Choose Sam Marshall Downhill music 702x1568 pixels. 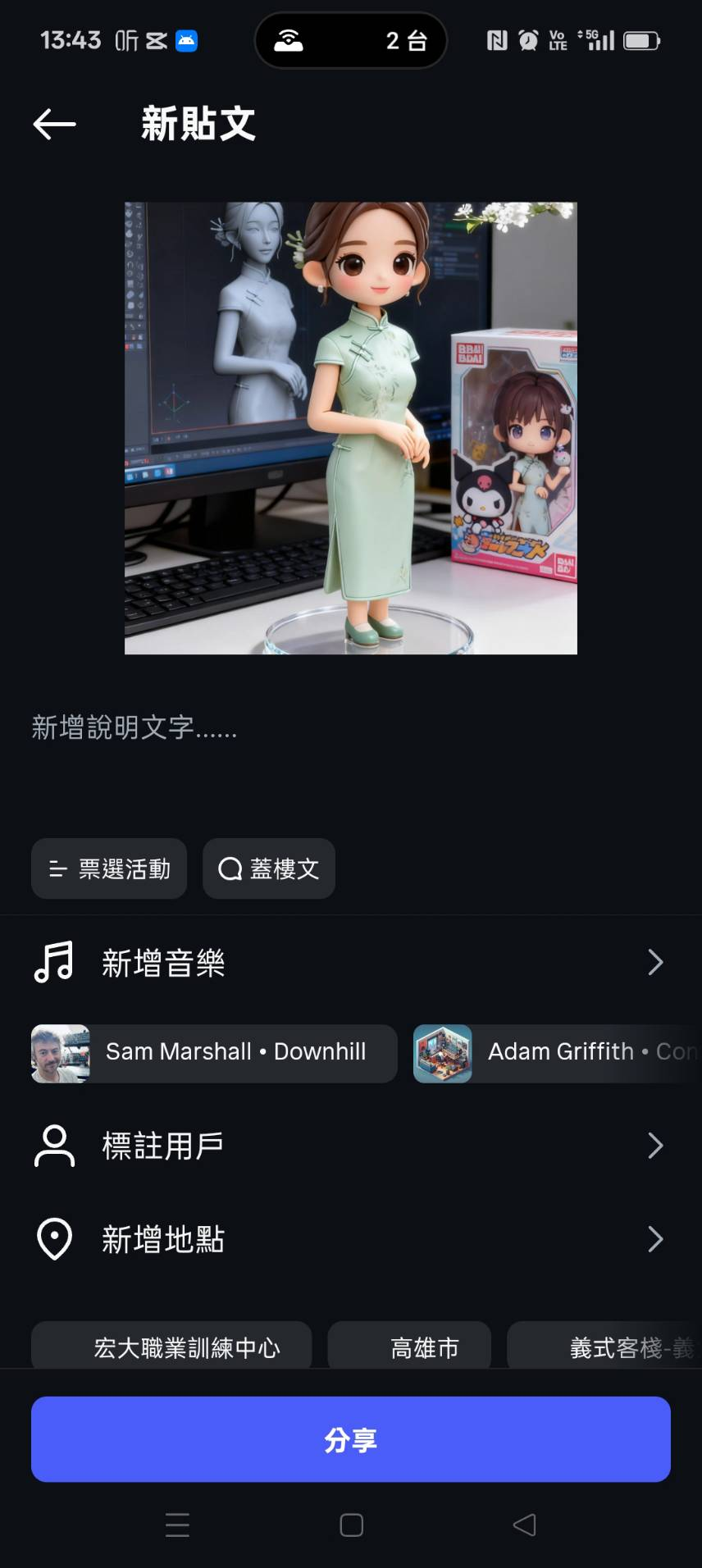tap(214, 1053)
